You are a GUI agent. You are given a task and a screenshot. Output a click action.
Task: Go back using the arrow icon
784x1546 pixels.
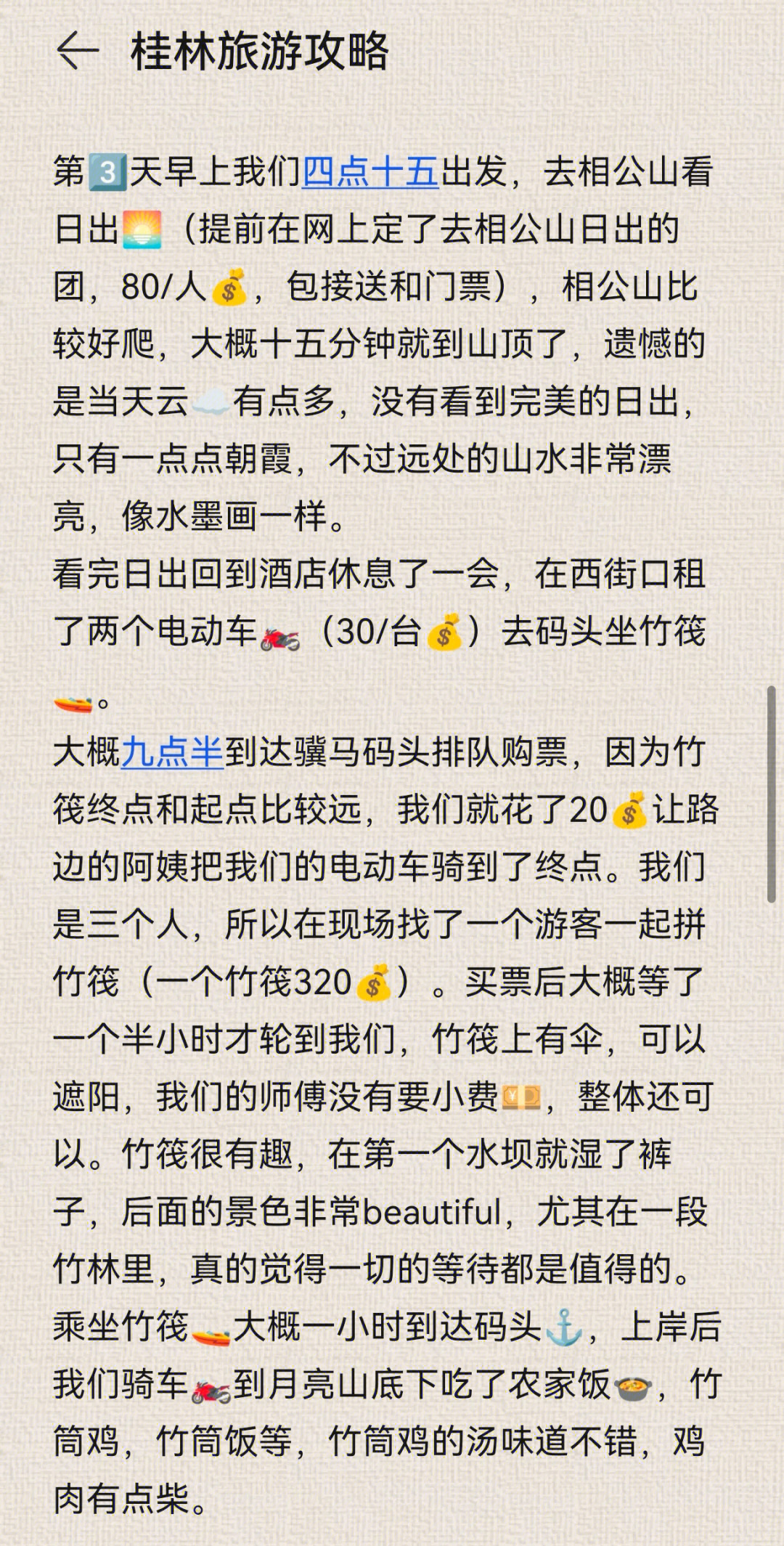click(x=77, y=51)
